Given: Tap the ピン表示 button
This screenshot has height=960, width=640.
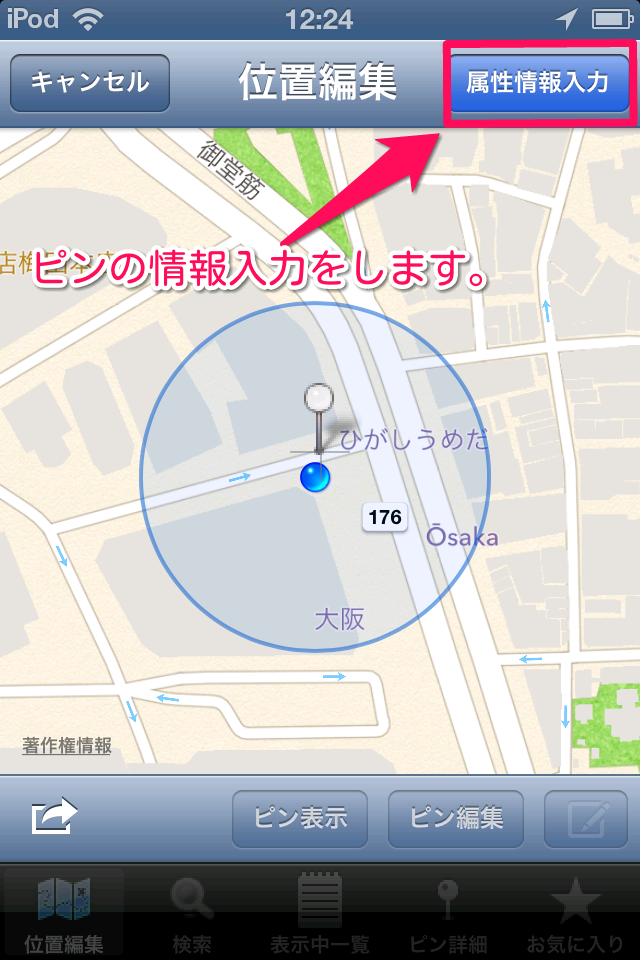Looking at the screenshot, I should click(x=300, y=819).
